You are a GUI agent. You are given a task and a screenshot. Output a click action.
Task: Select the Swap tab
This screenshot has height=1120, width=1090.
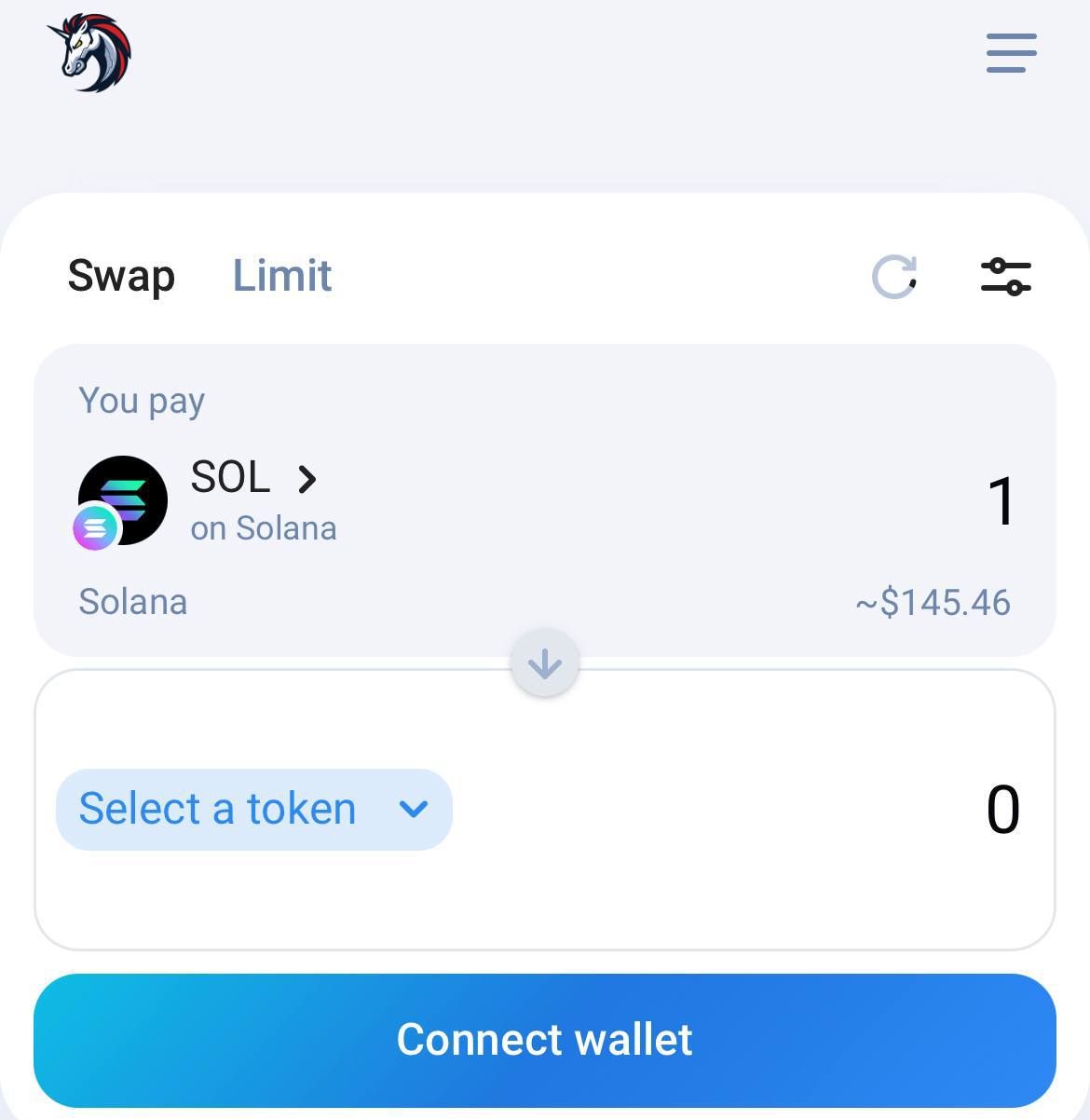coord(121,276)
